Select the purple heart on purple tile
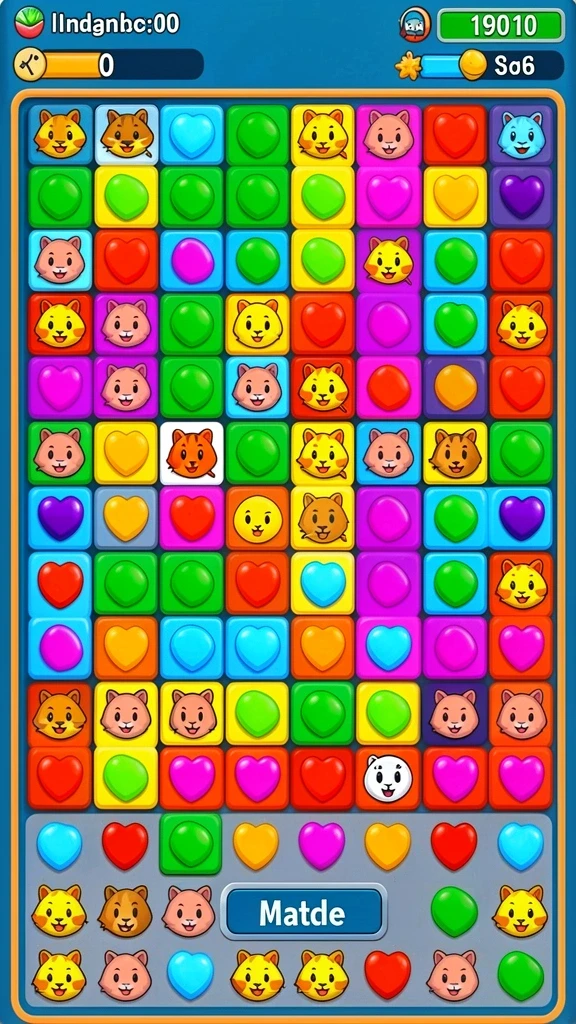This screenshot has width=576, height=1024. coord(520,197)
